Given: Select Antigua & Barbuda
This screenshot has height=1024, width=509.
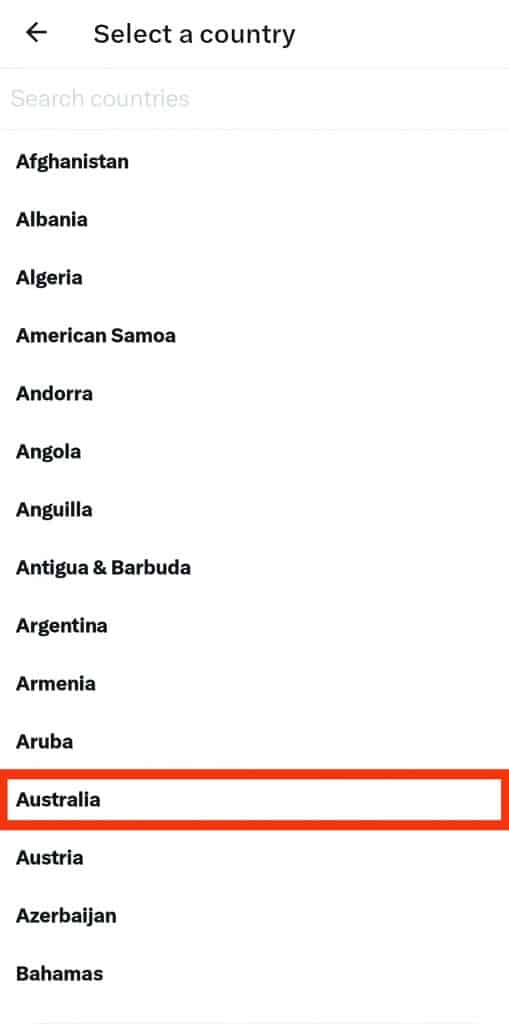Looking at the screenshot, I should point(254,568).
